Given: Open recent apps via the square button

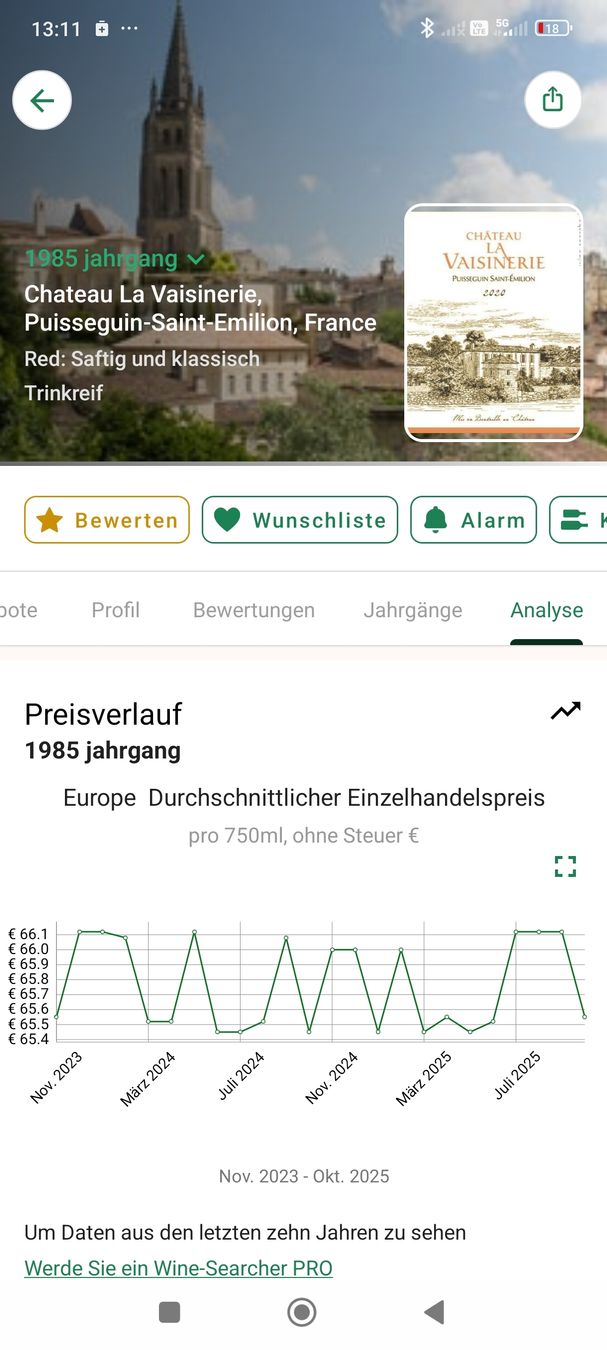Looking at the screenshot, I should coord(170,1312).
